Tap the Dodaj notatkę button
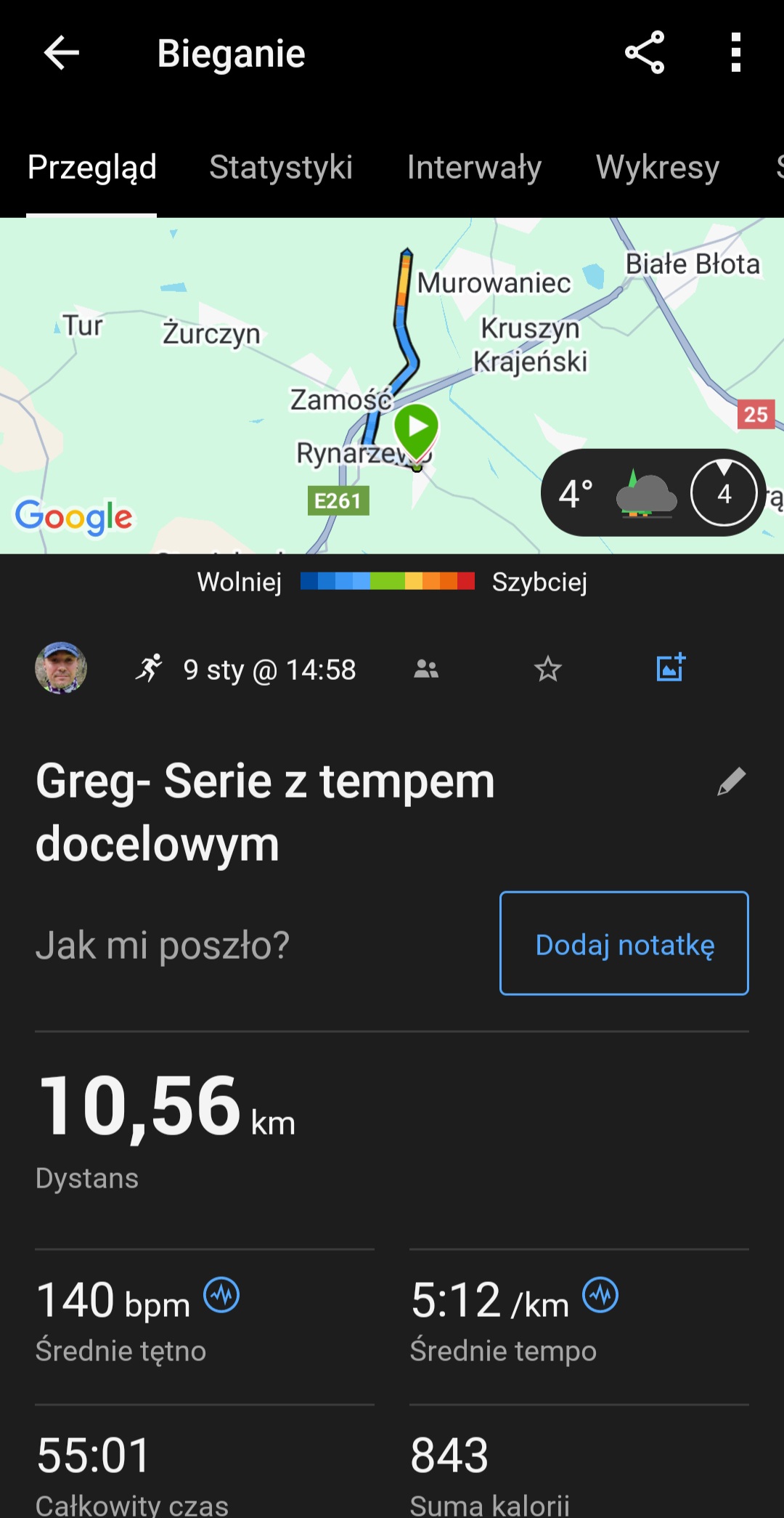784x1518 pixels. coord(624,943)
